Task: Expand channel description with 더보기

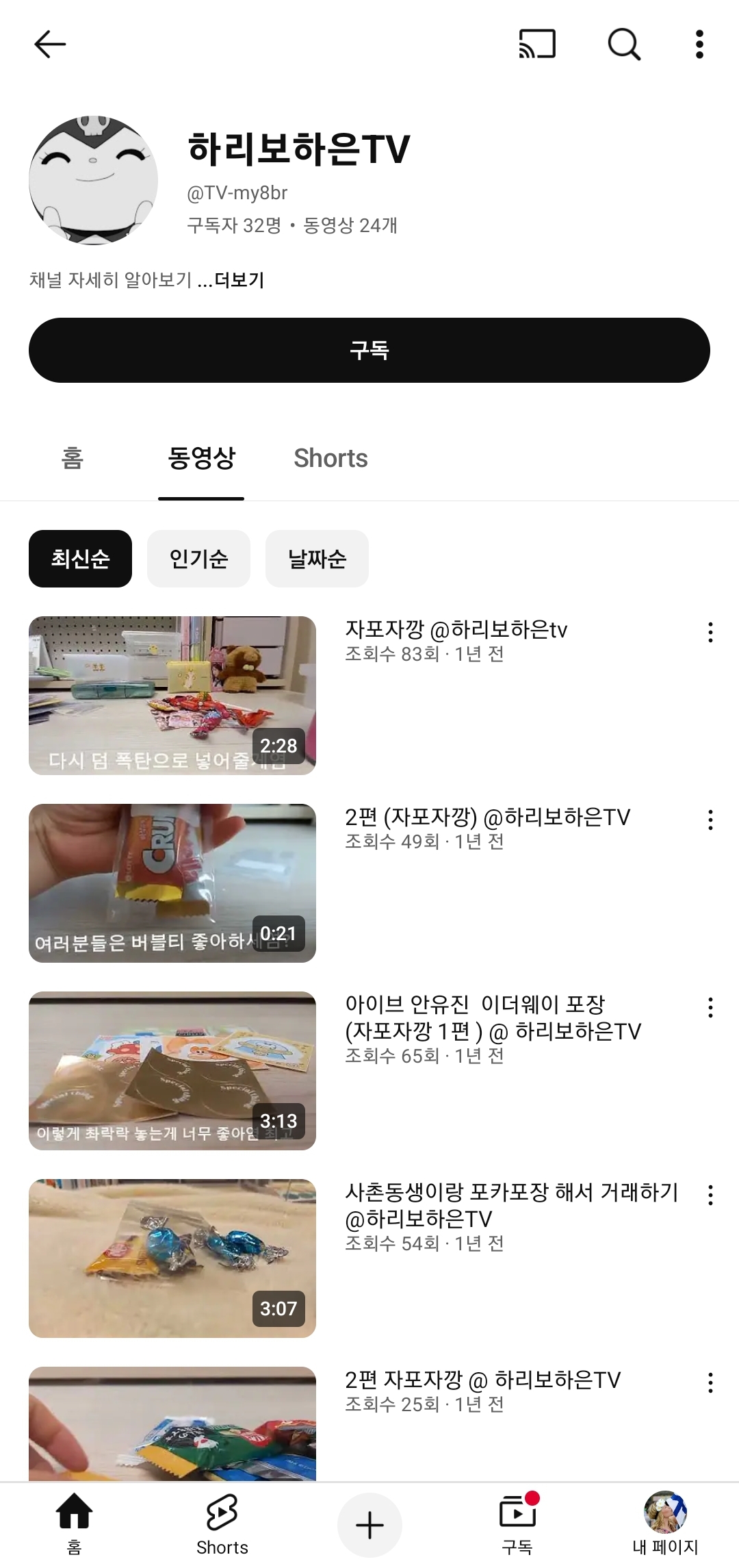Action: pyautogui.click(x=239, y=280)
